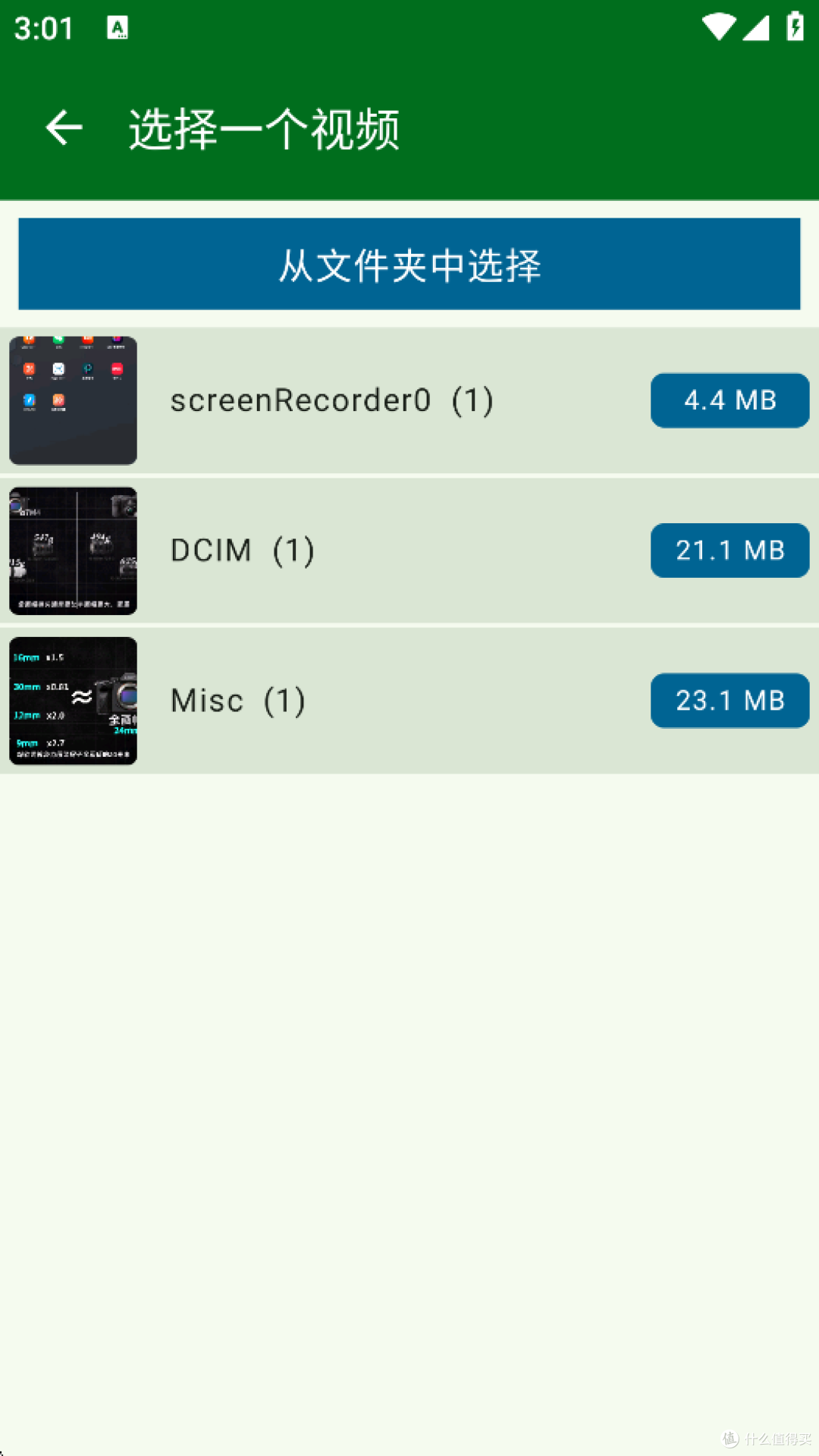
Task: Open the DCIM folder
Action: pyautogui.click(x=409, y=551)
